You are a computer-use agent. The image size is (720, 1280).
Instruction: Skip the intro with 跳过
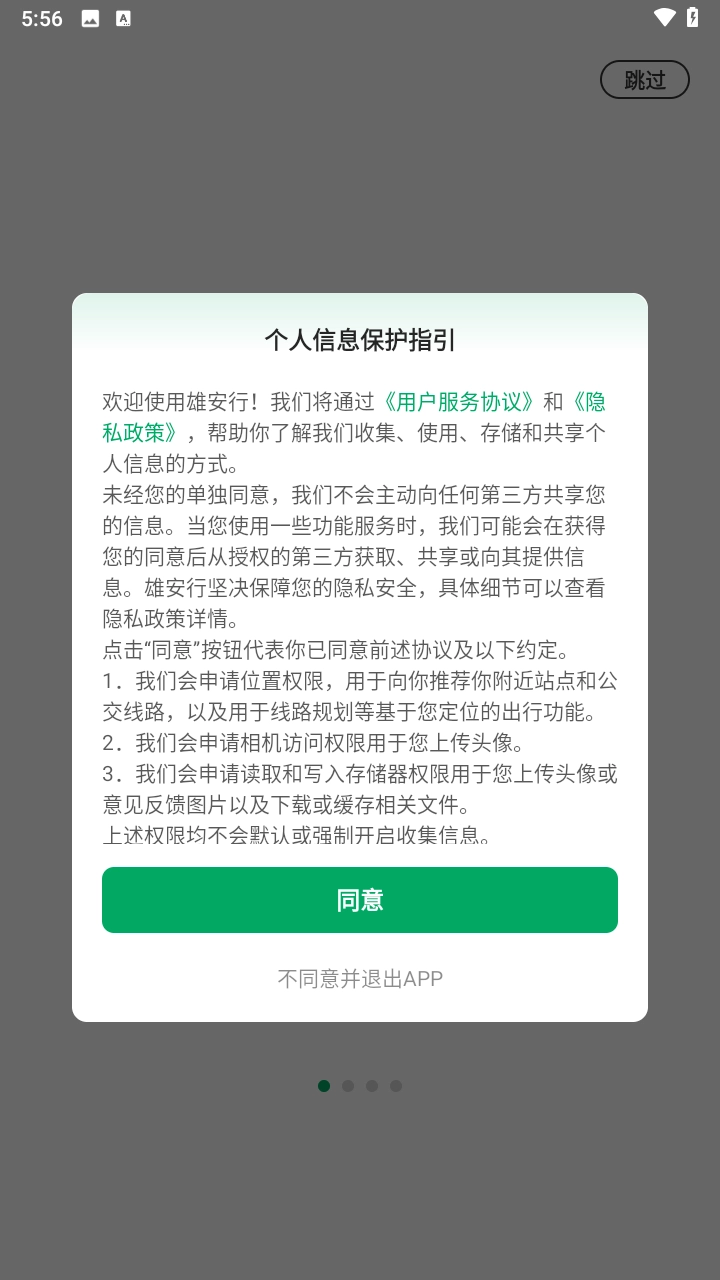point(644,80)
